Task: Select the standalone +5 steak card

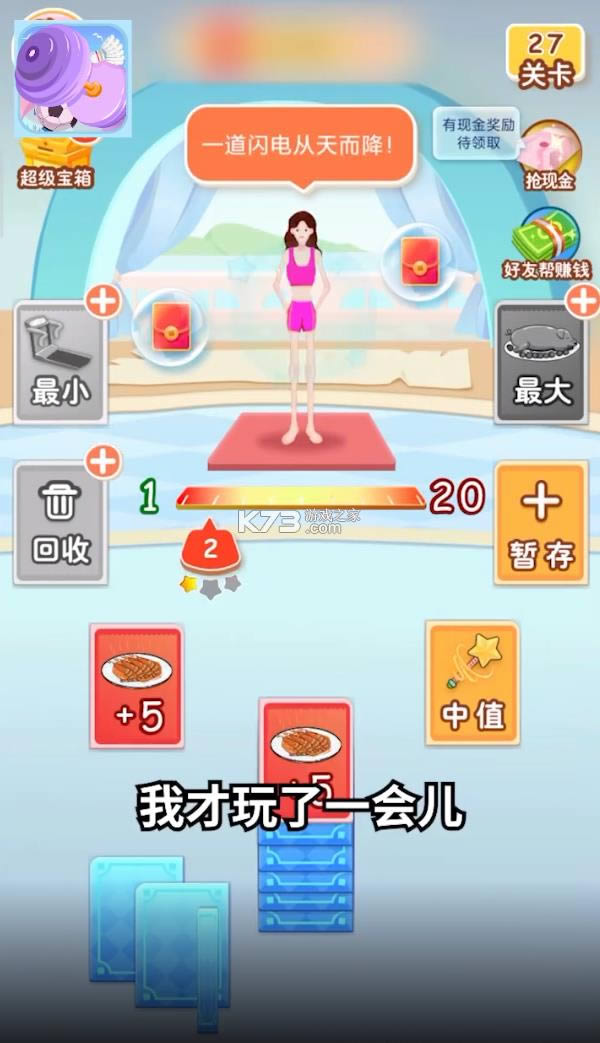Action: point(137,686)
